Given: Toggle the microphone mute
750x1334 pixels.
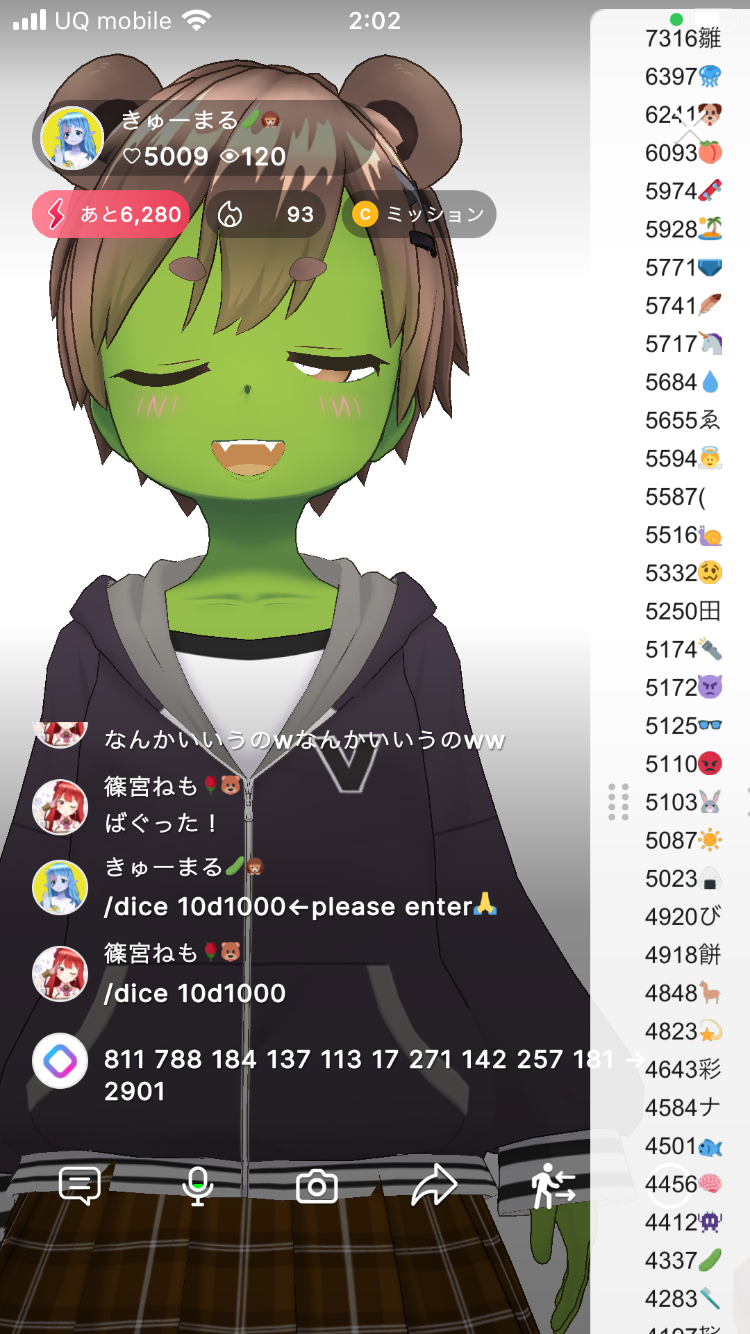Looking at the screenshot, I should tap(198, 1186).
